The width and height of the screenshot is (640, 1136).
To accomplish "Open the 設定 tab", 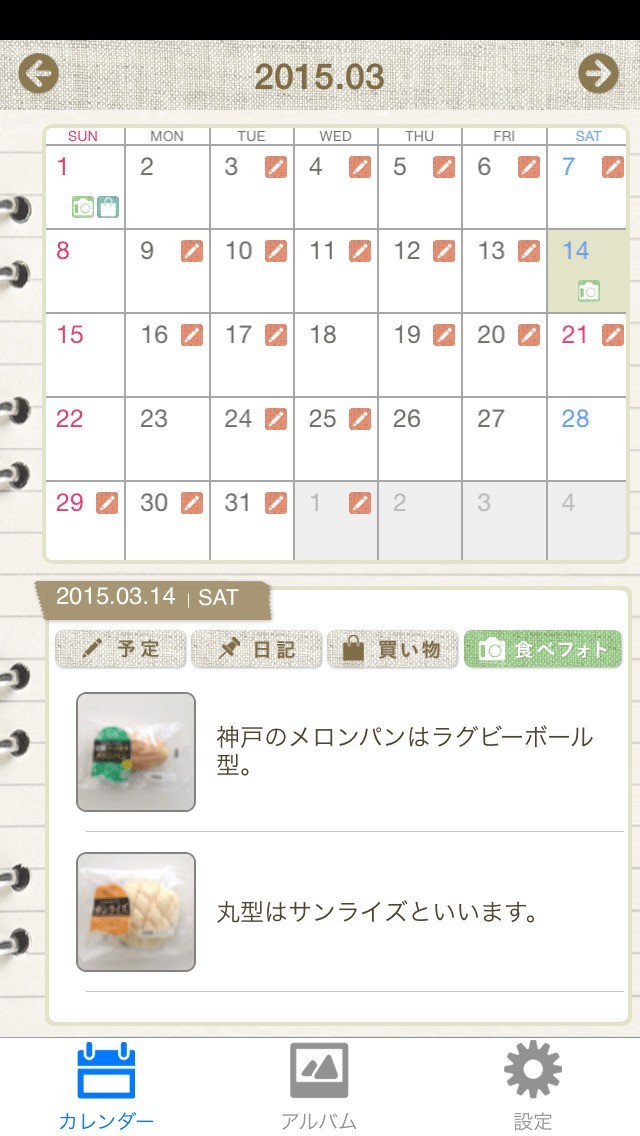I will click(x=533, y=1086).
